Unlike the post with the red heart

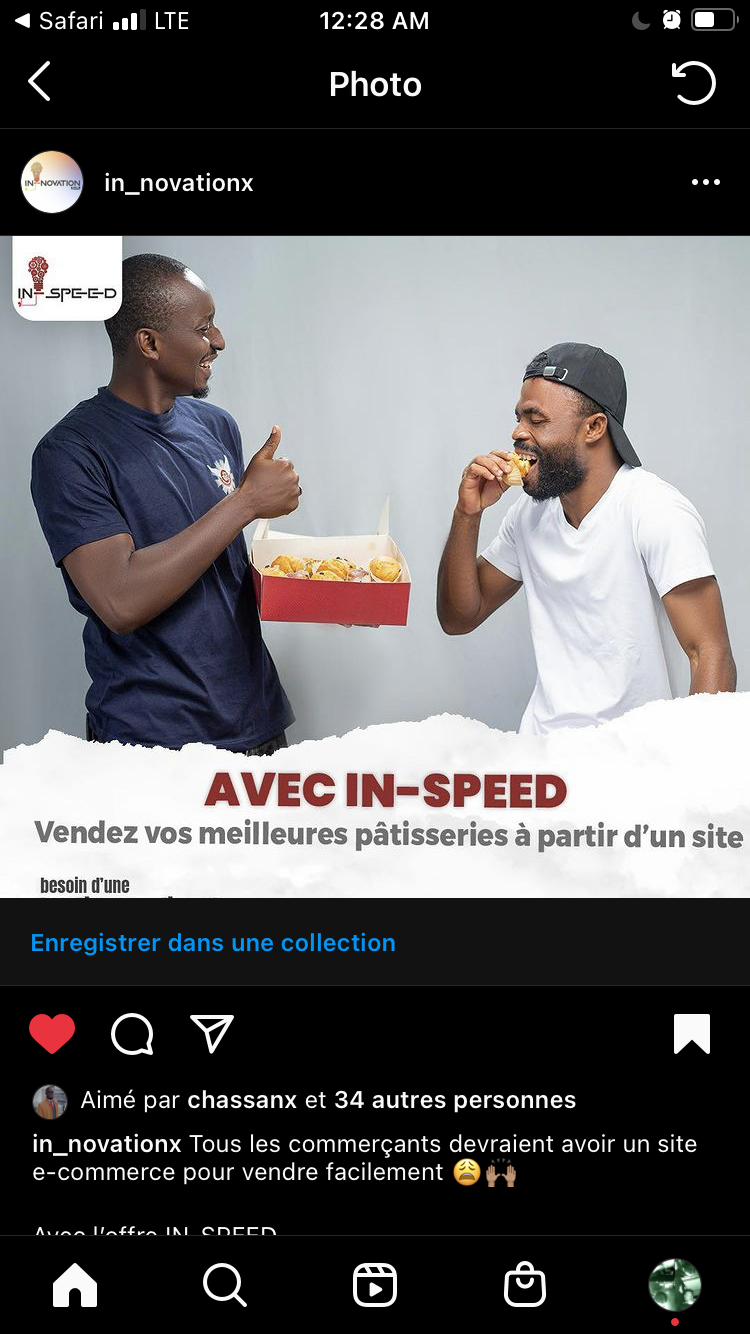[52, 1034]
